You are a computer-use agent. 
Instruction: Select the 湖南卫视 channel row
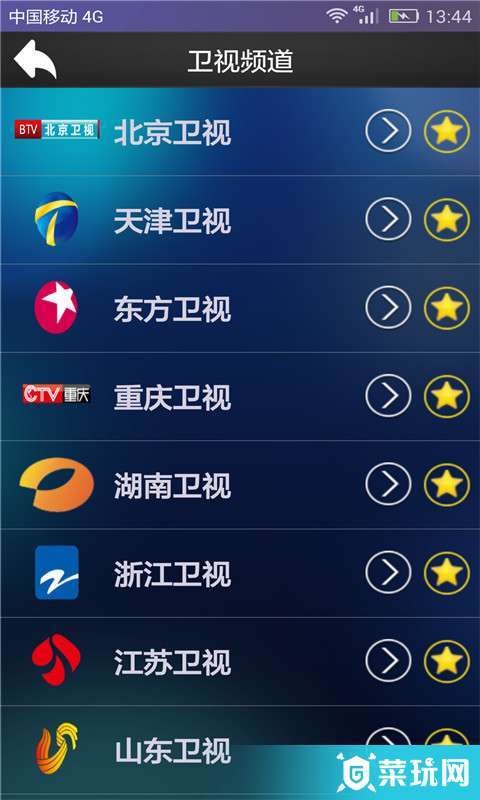240,485
